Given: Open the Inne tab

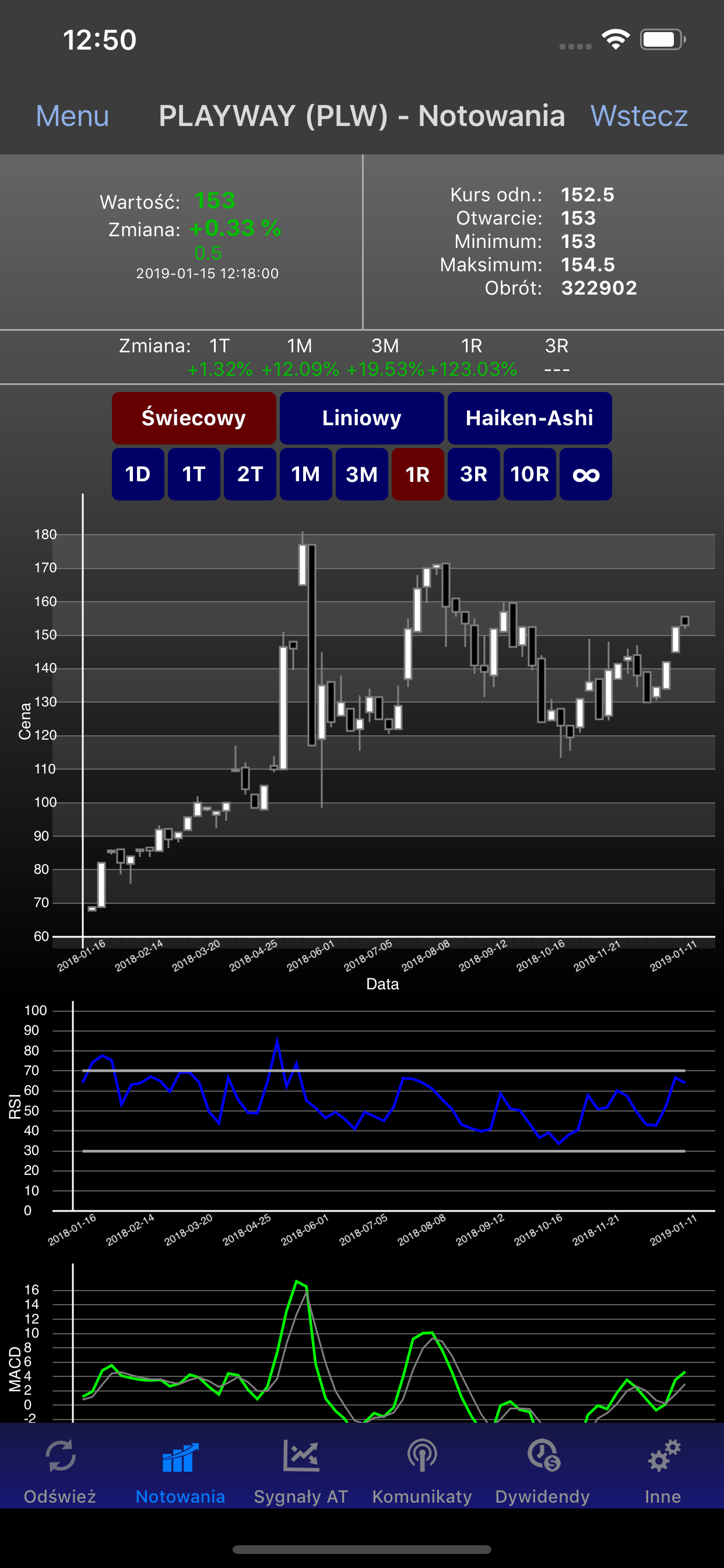Looking at the screenshot, I should 663,1471.
